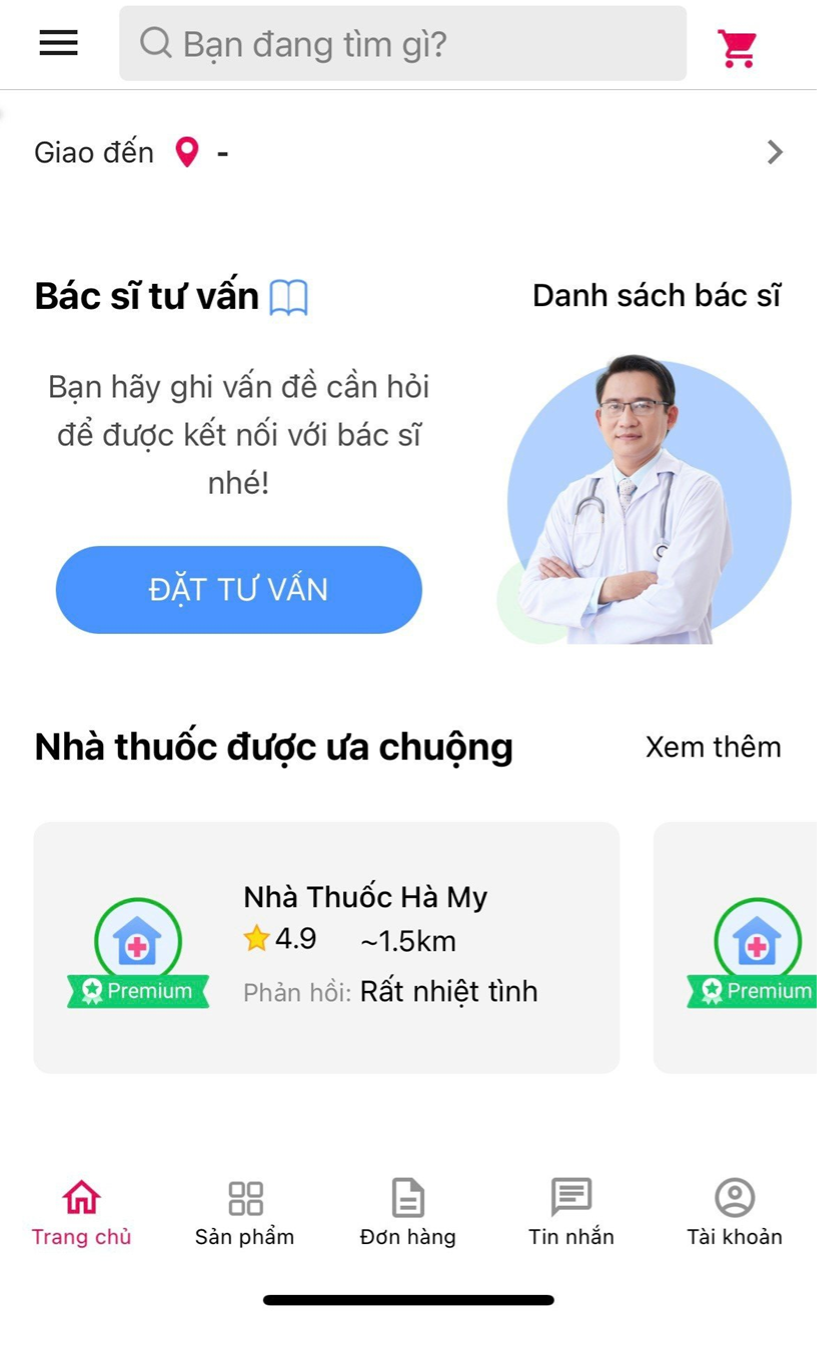Screen dimensions: 818x1350
Task: Open the shopping cart
Action: click(x=738, y=47)
